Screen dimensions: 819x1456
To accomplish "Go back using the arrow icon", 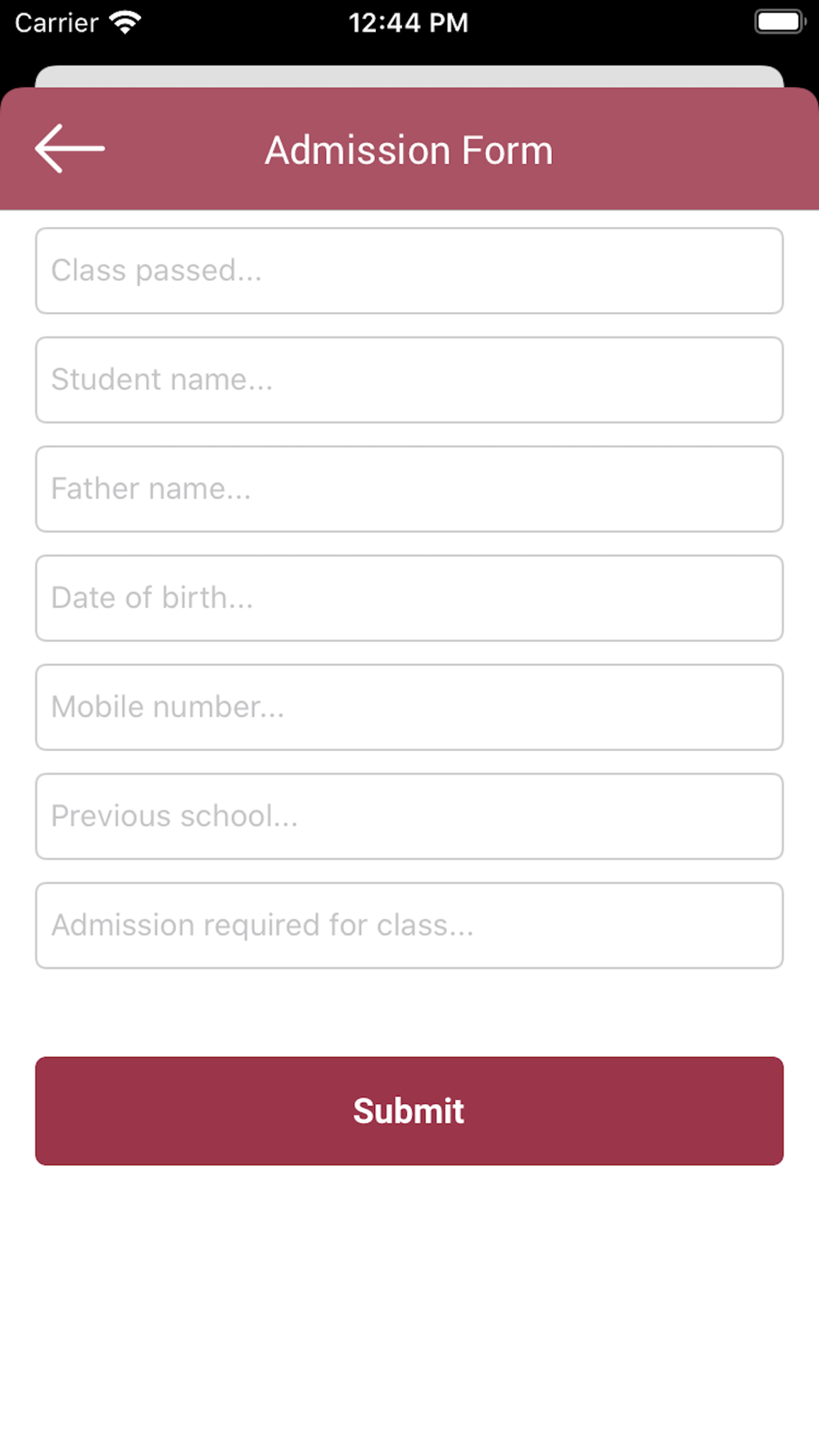I will click(70, 148).
